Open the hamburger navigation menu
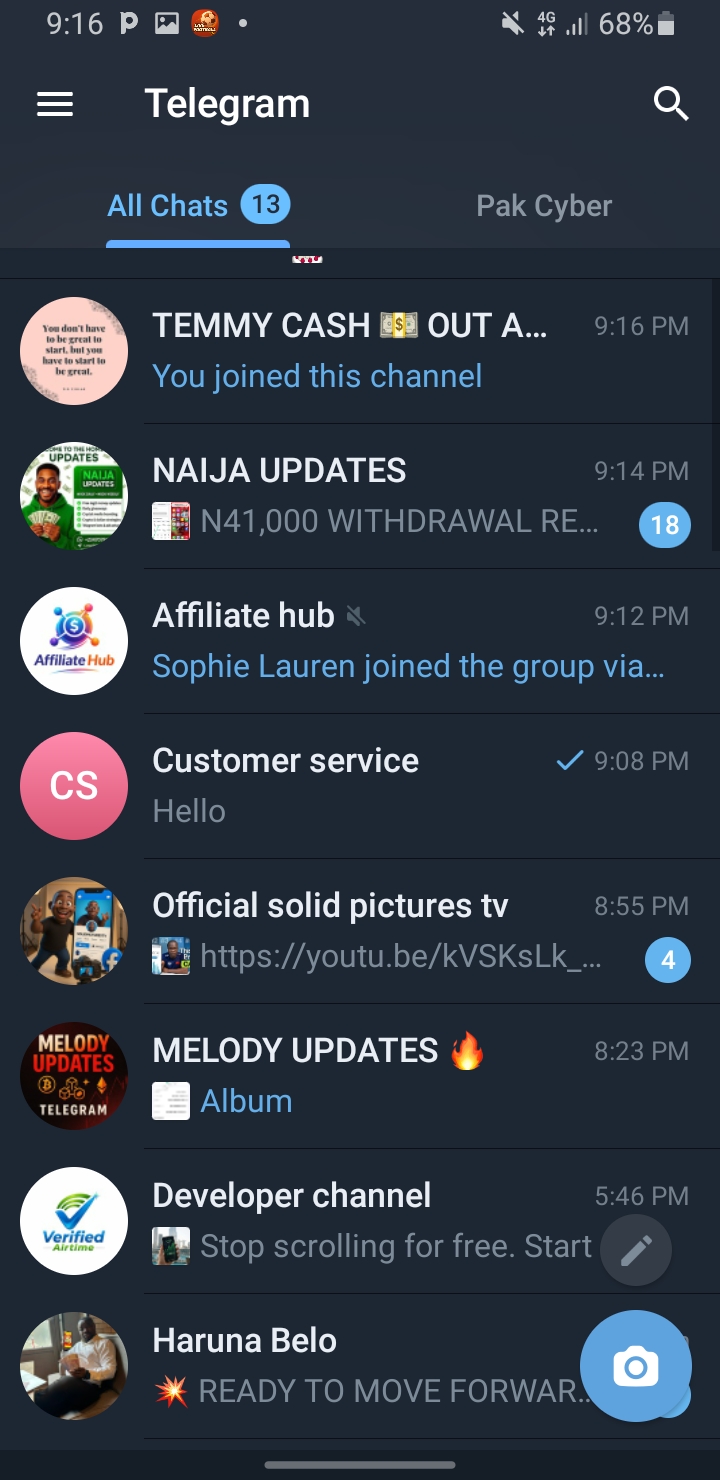Viewport: 720px width, 1480px height. (x=55, y=104)
